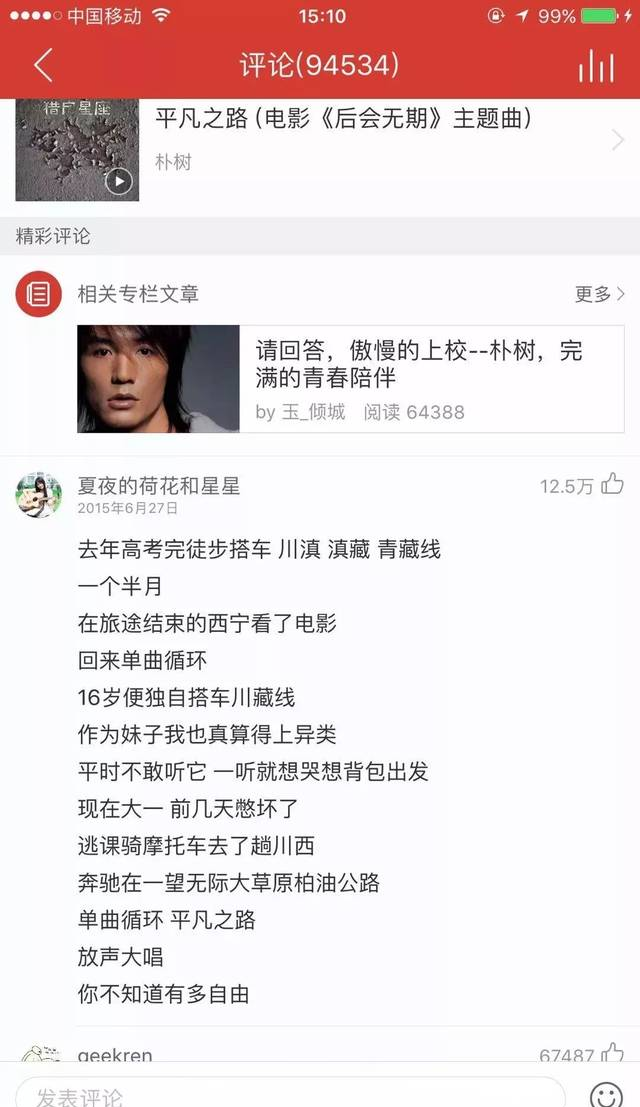Open the now-playing bars icon
640x1107 pixels.
point(596,66)
